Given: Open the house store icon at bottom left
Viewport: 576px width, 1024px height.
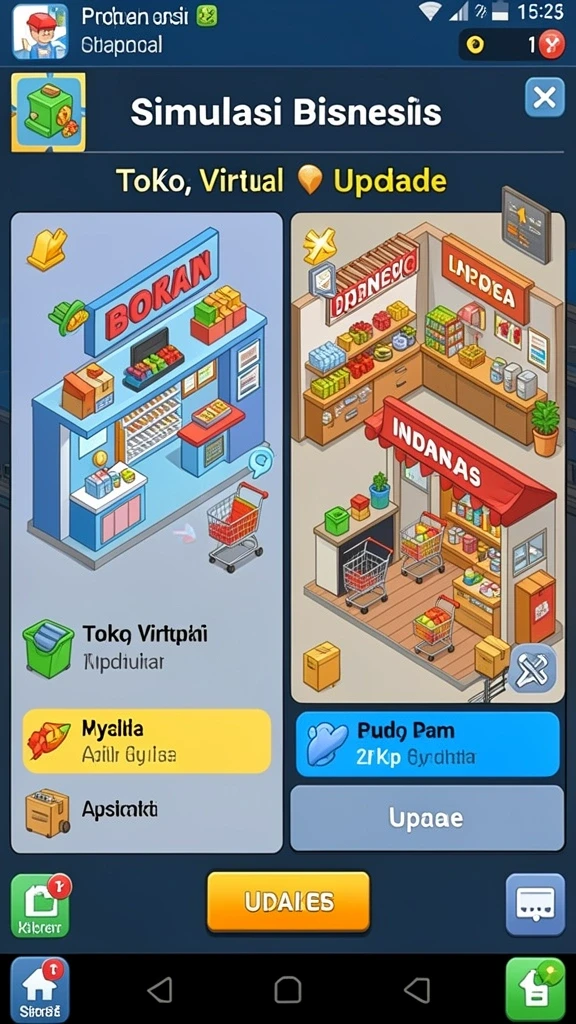Looking at the screenshot, I should click(39, 989).
